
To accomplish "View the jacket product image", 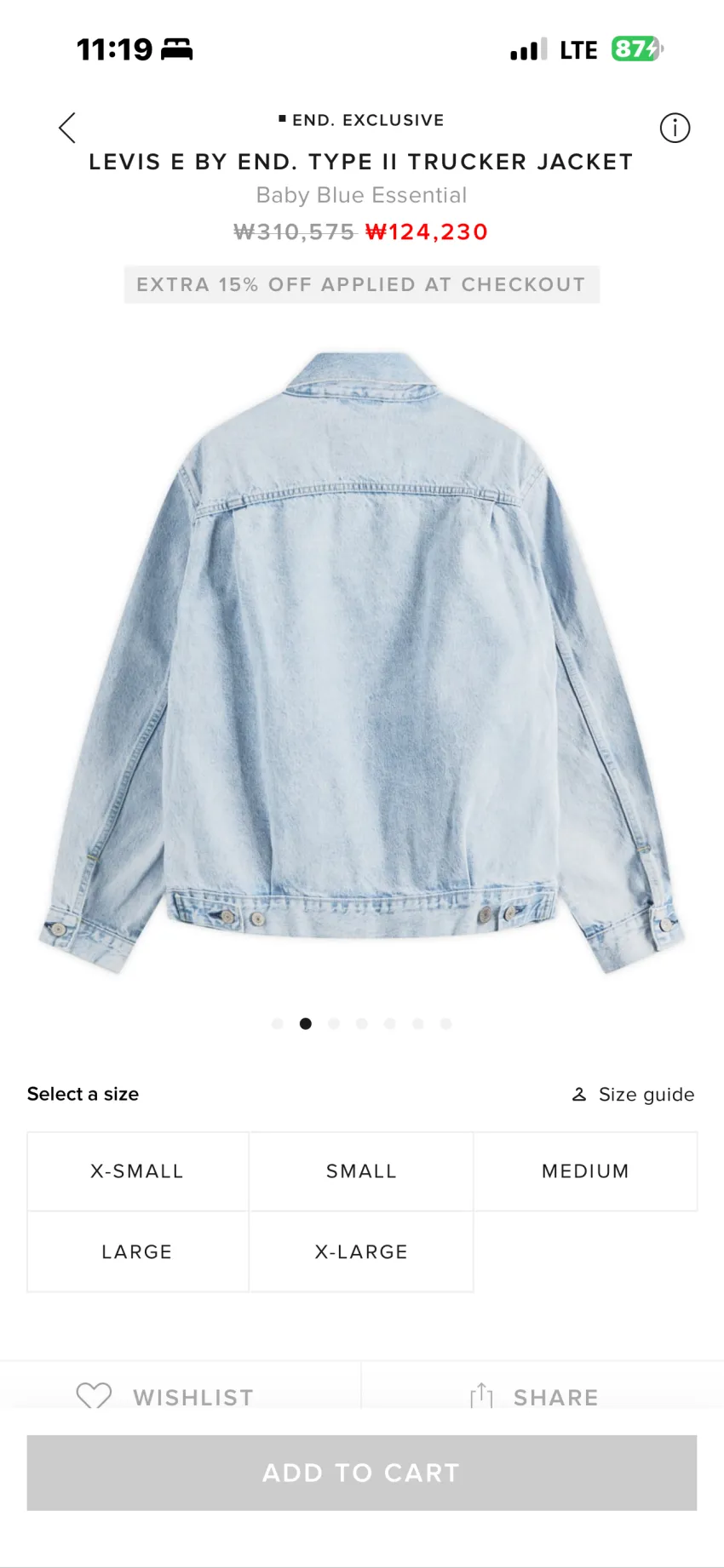I will click(362, 662).
